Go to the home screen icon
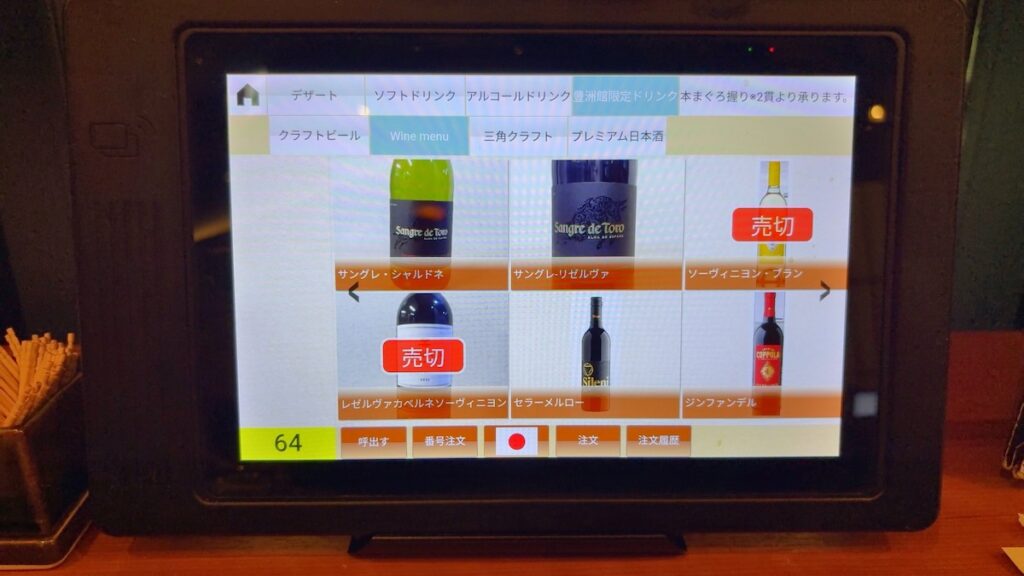This screenshot has width=1024, height=576. point(248,95)
